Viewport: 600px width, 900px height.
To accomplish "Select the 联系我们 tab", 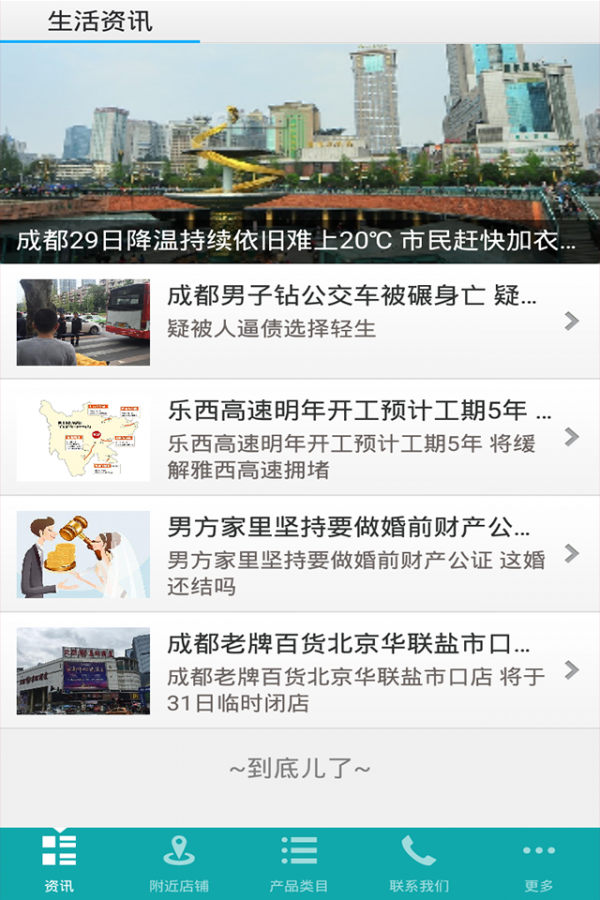I will [x=419, y=864].
